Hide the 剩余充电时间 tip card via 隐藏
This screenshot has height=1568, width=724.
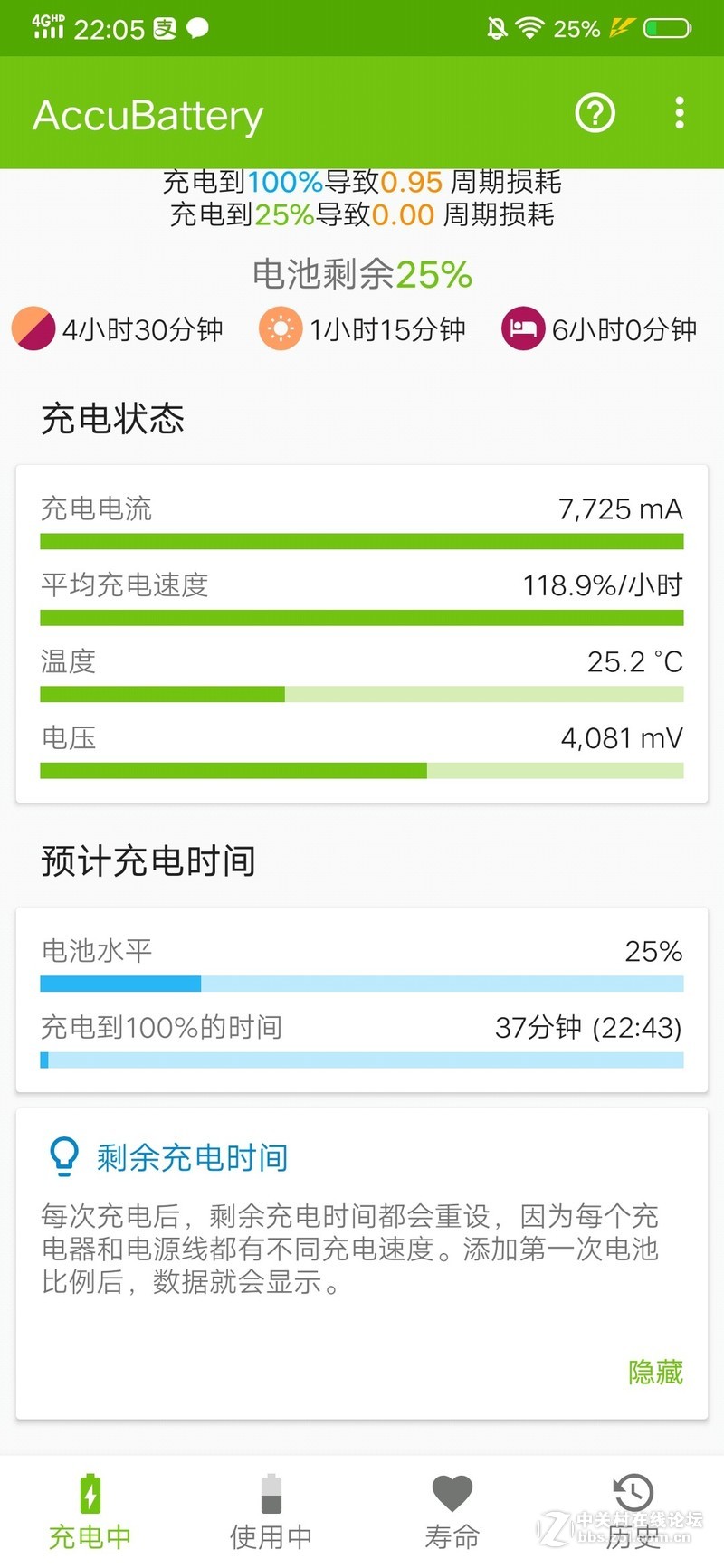coord(656,1372)
